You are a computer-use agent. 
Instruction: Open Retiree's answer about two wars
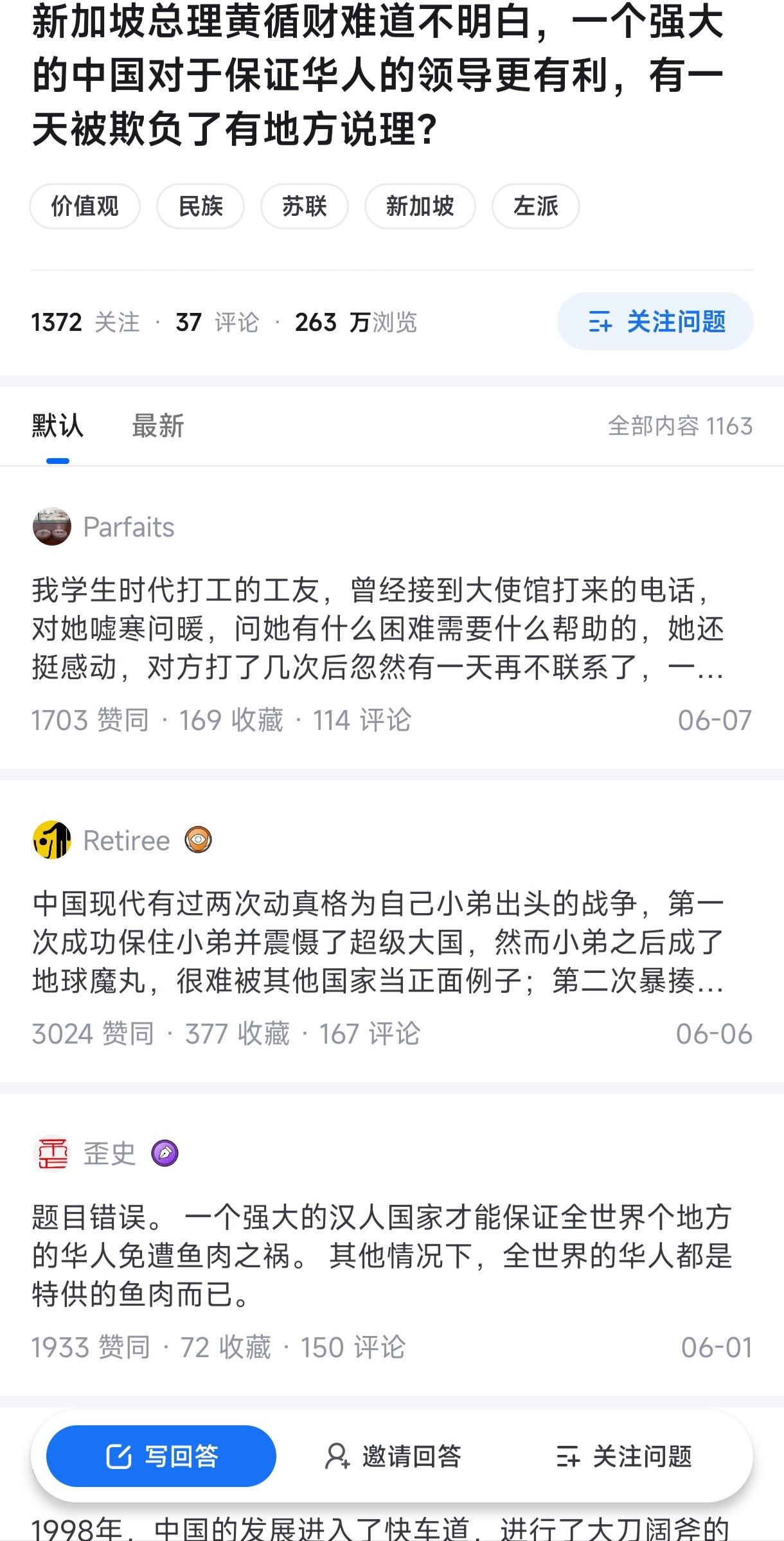pyautogui.click(x=379, y=942)
